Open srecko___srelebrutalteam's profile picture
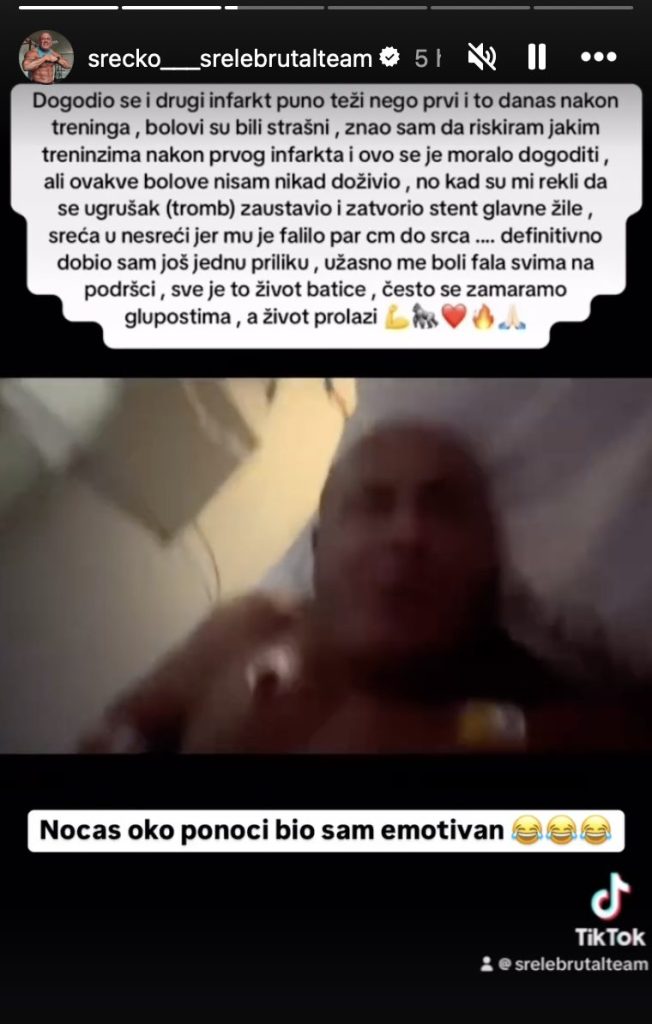 tap(46, 58)
